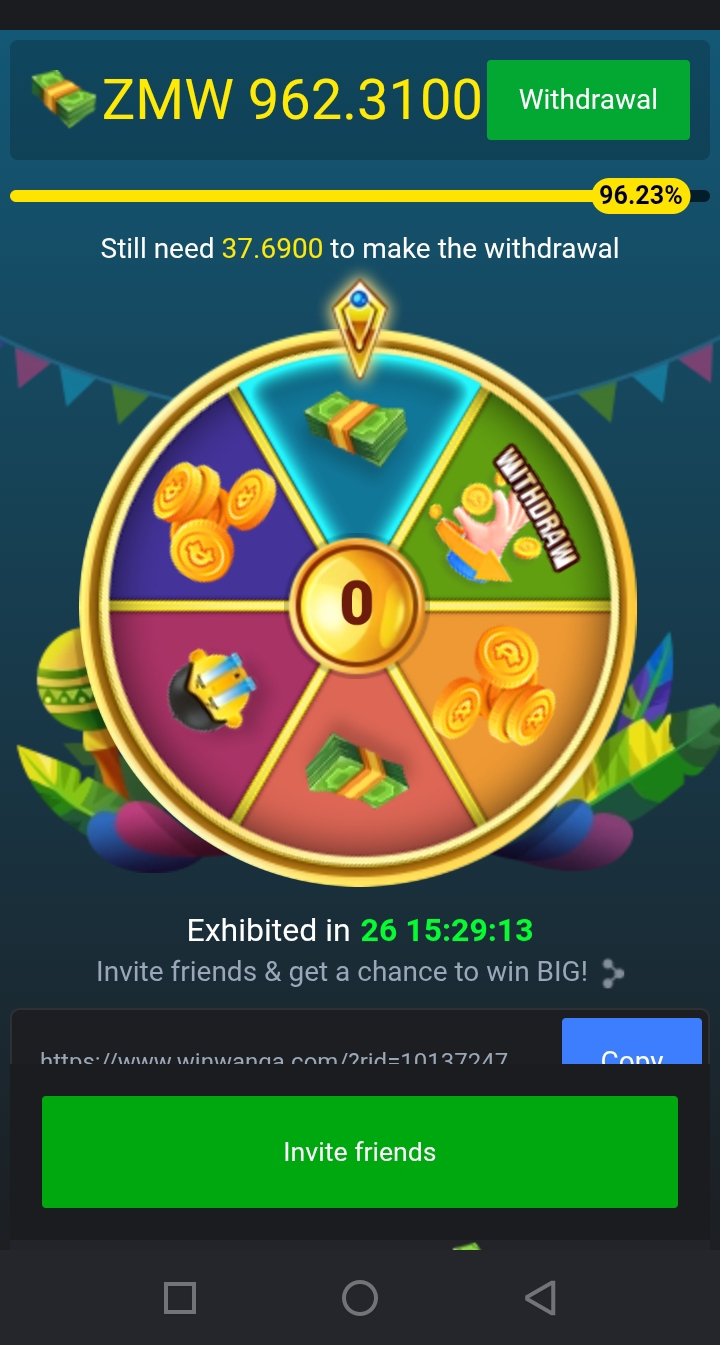Go back with the system back button
Viewport: 720px width, 1345px height.
(540, 1298)
